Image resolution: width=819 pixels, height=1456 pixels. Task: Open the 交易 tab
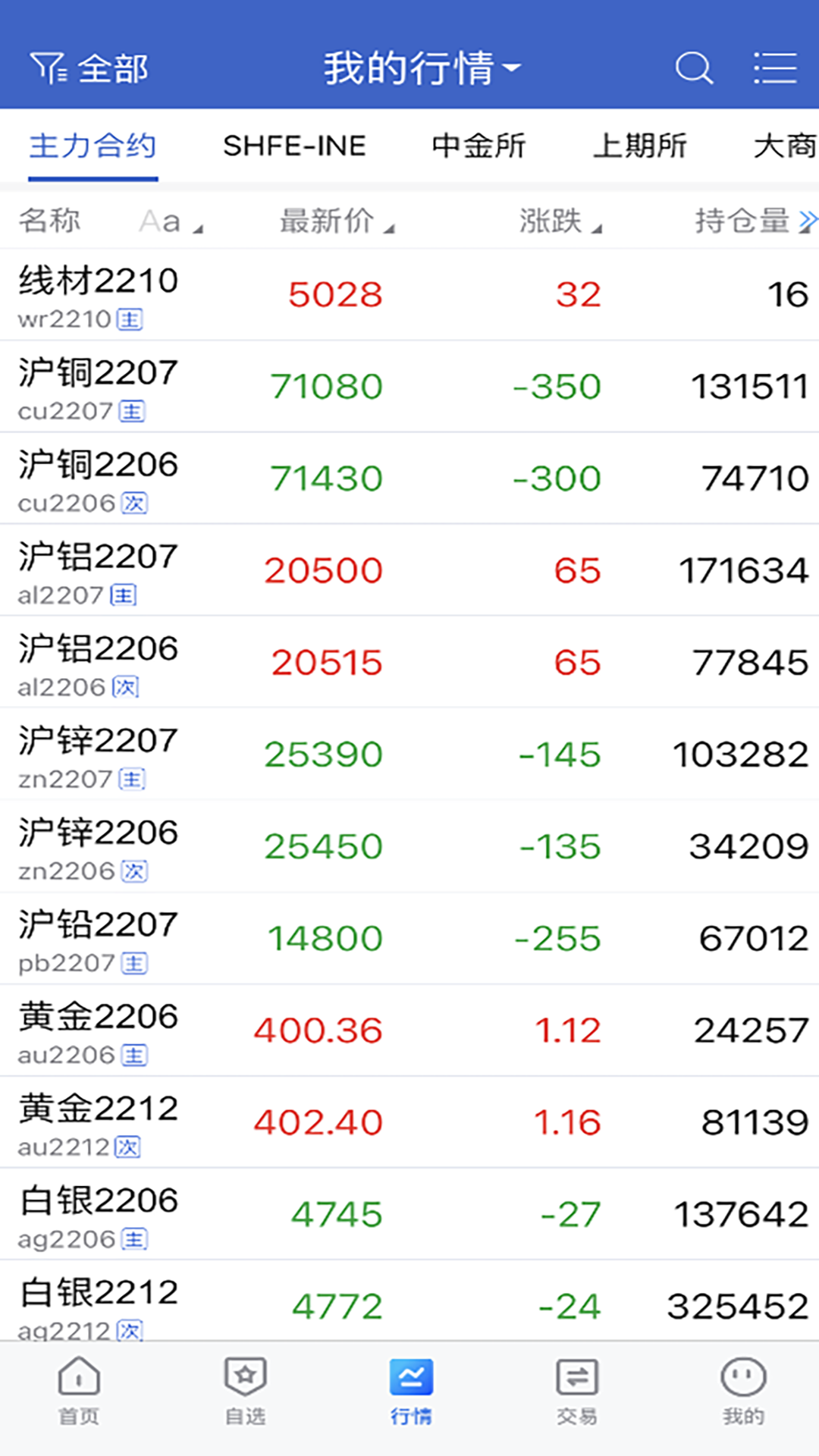click(576, 1390)
